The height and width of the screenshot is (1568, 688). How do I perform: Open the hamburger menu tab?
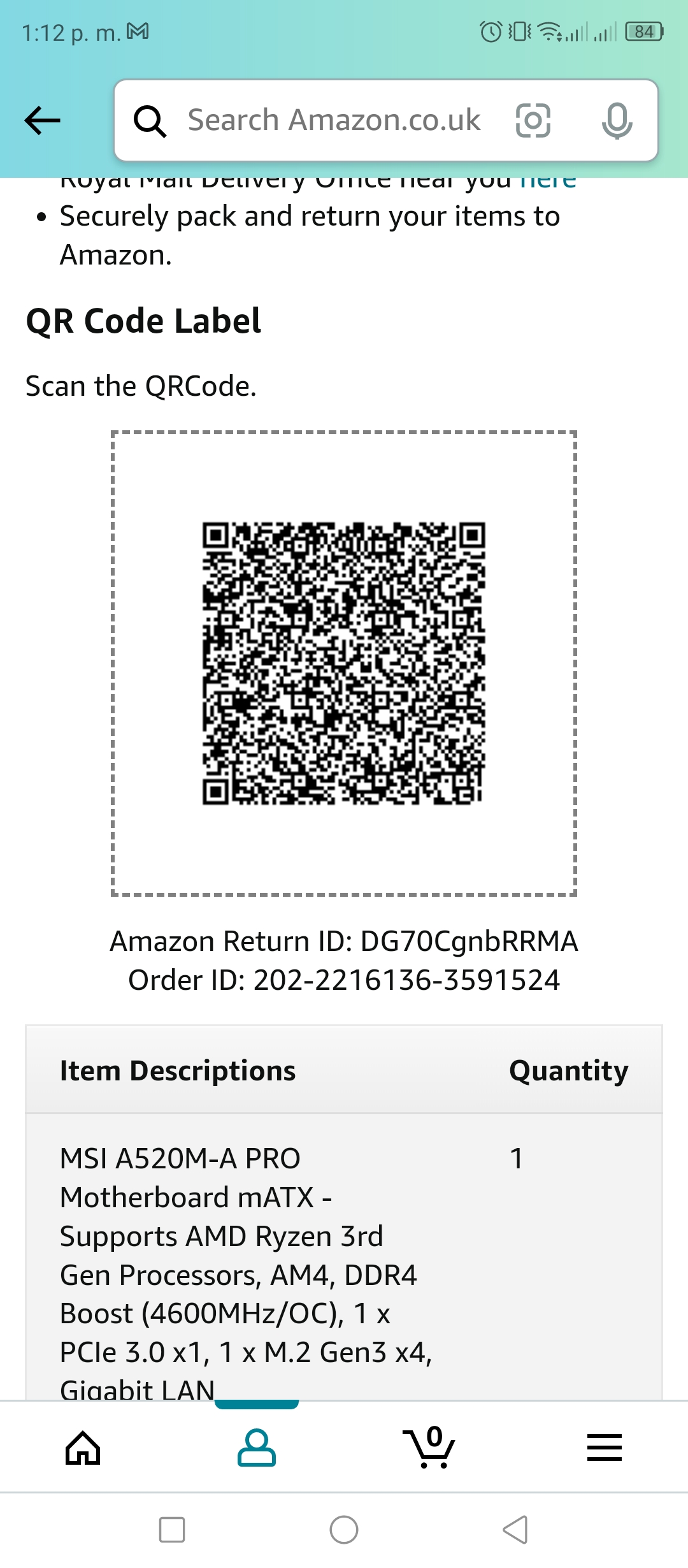pos(604,1448)
